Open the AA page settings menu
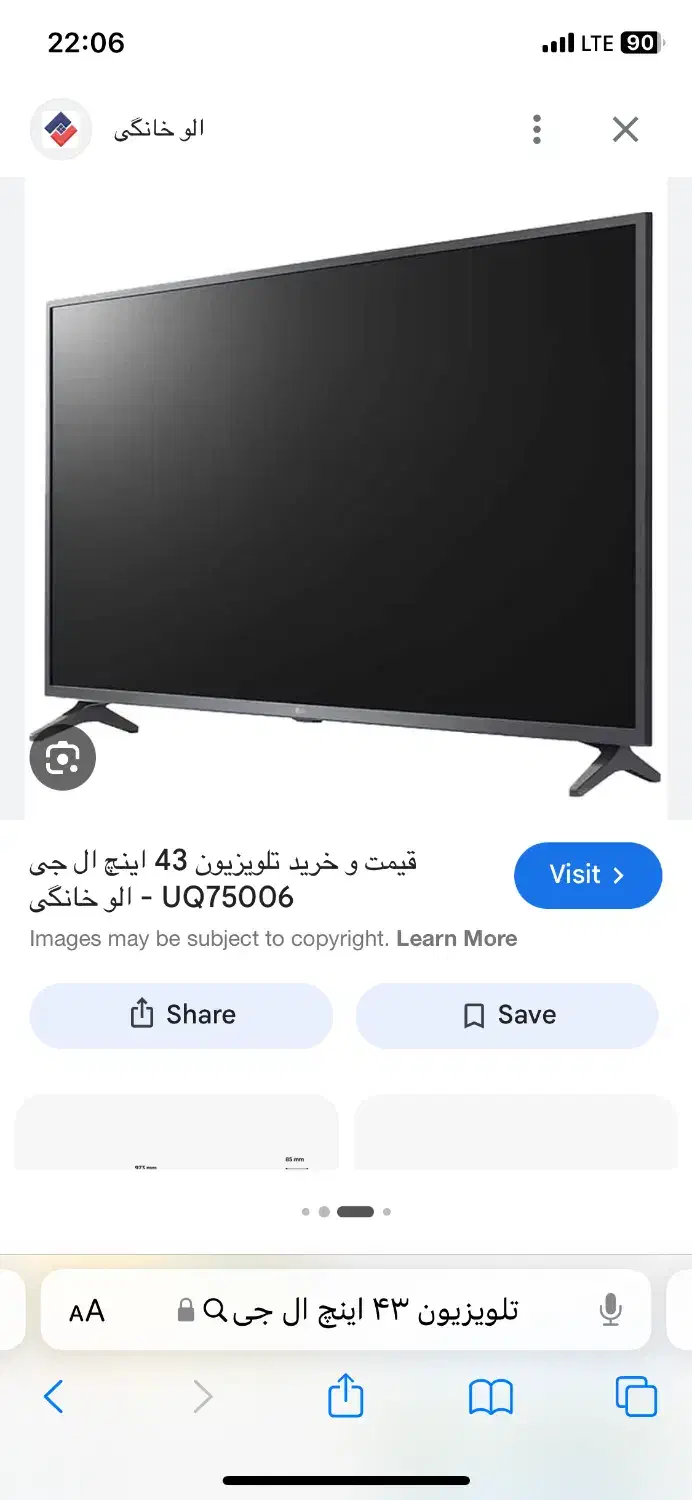The height and width of the screenshot is (1500, 692). [x=87, y=1310]
